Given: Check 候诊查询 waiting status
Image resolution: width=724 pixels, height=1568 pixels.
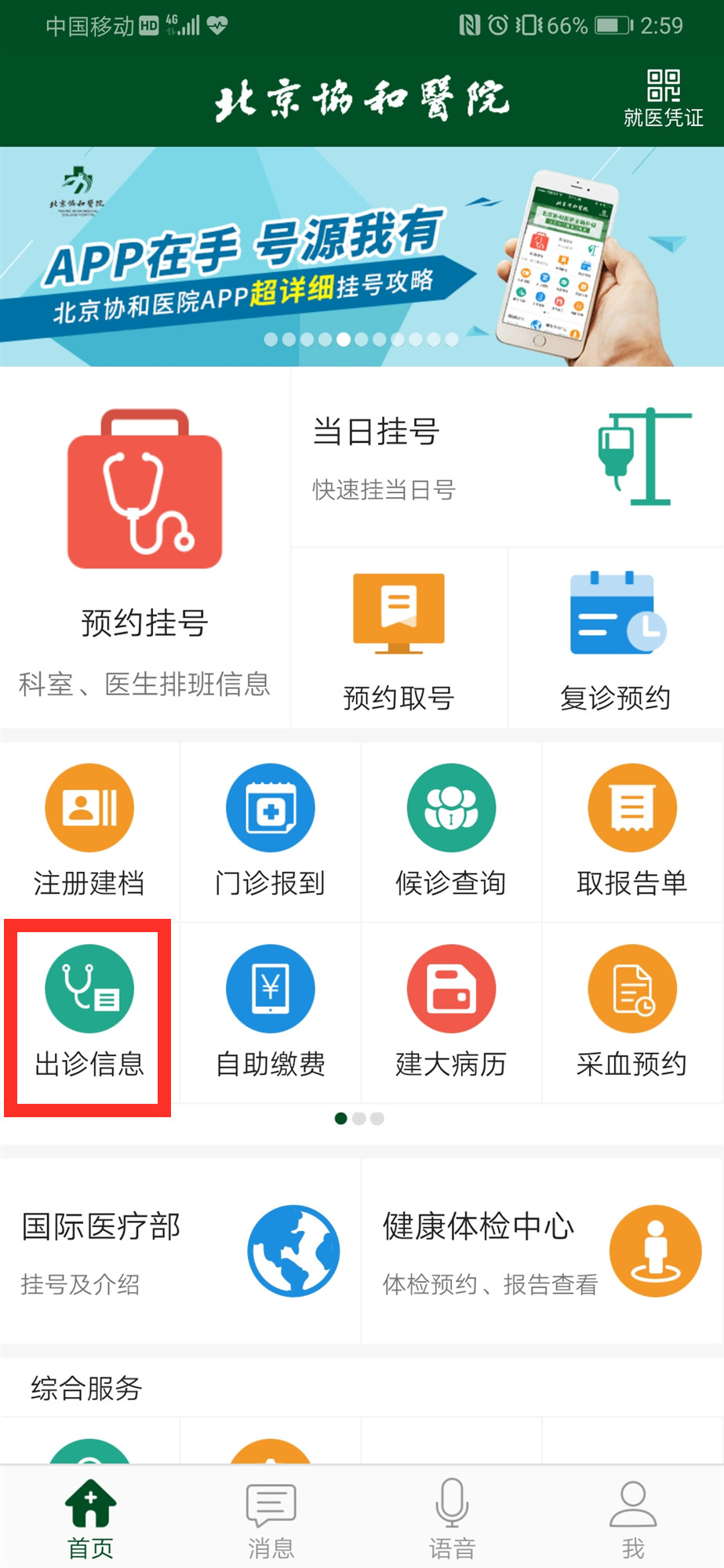Looking at the screenshot, I should 451,831.
